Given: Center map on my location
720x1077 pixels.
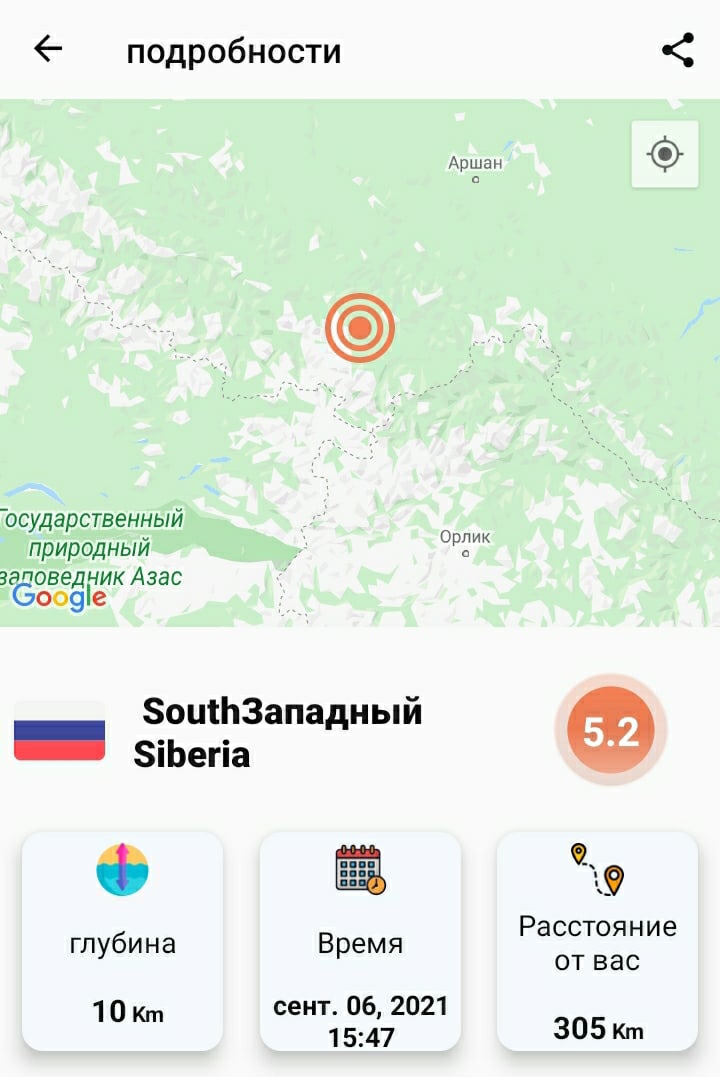Looking at the screenshot, I should tap(664, 154).
